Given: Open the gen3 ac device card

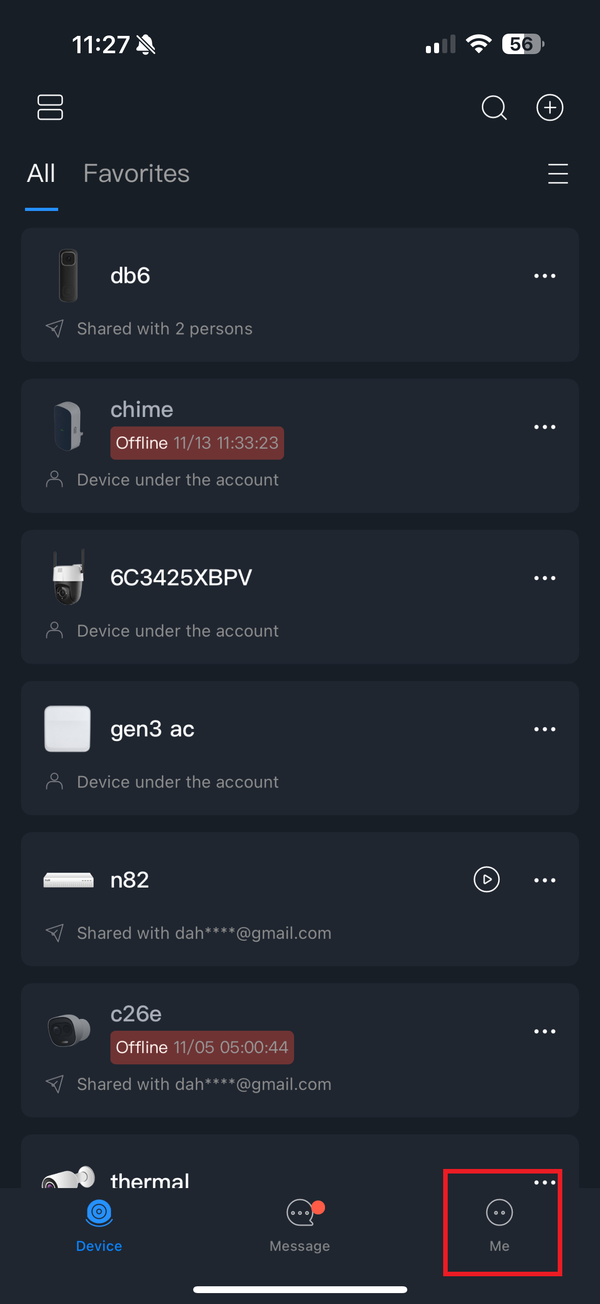Looking at the screenshot, I should click(x=280, y=748).
